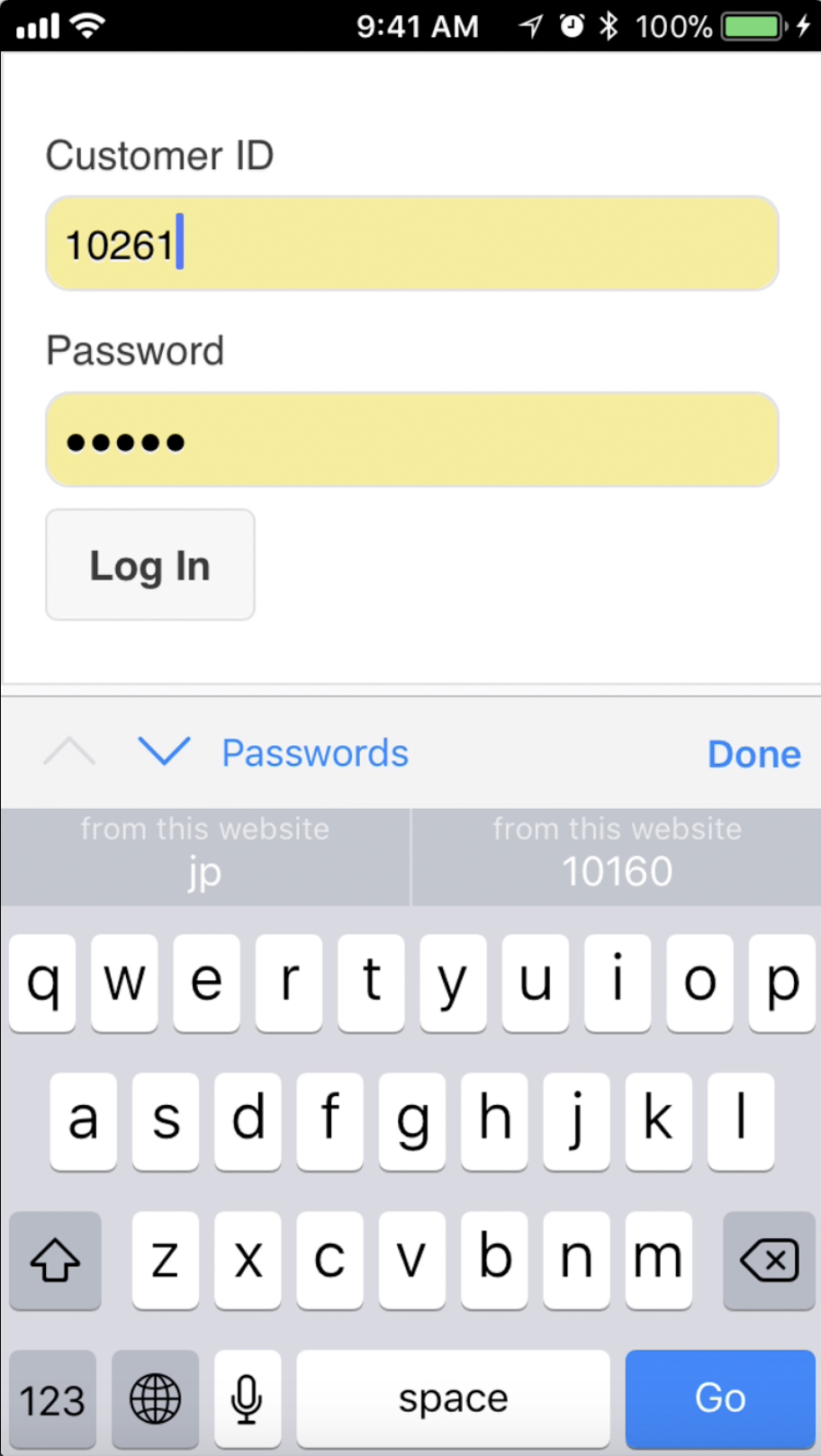Image resolution: width=821 pixels, height=1456 pixels.
Task: Tap the shift key
Action: coord(55,1260)
